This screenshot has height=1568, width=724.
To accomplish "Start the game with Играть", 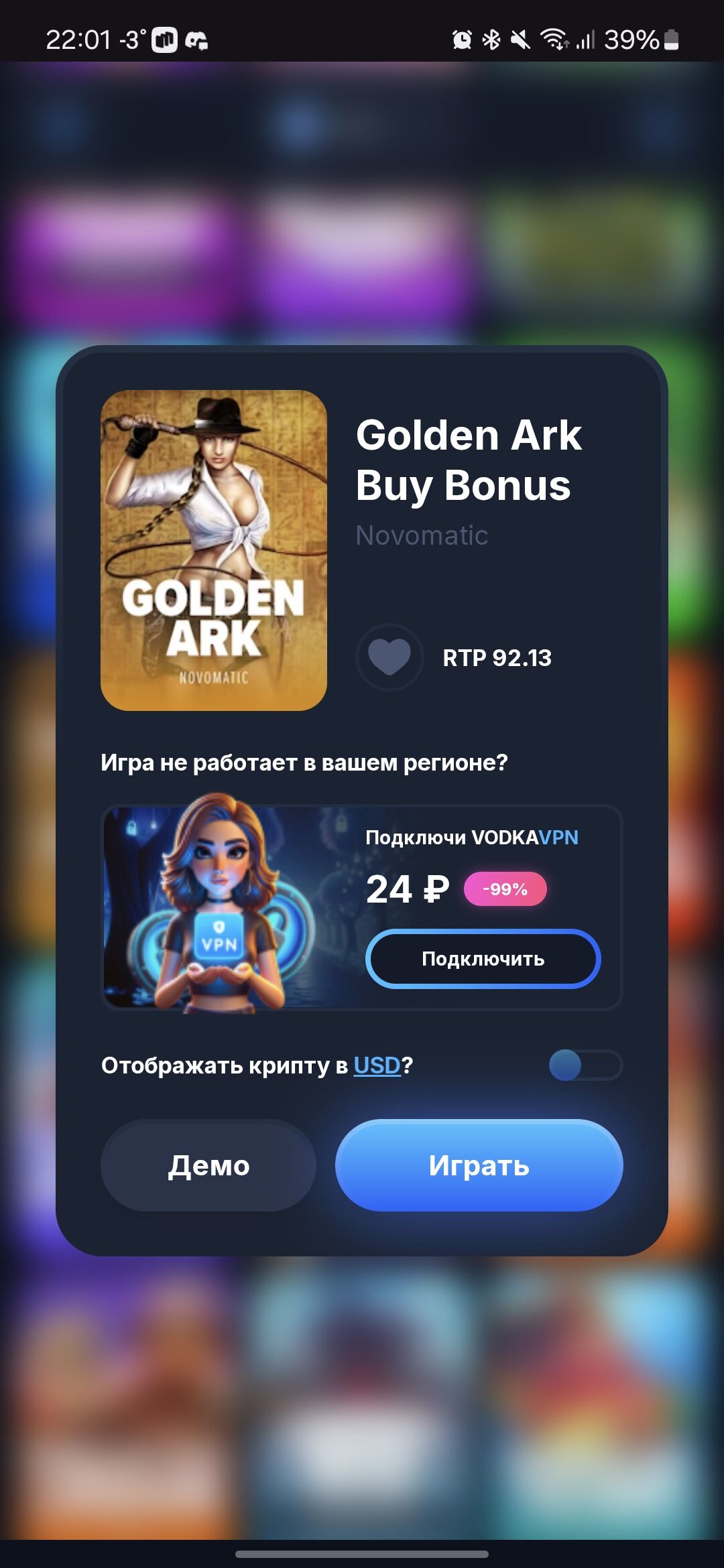I will [x=479, y=1165].
